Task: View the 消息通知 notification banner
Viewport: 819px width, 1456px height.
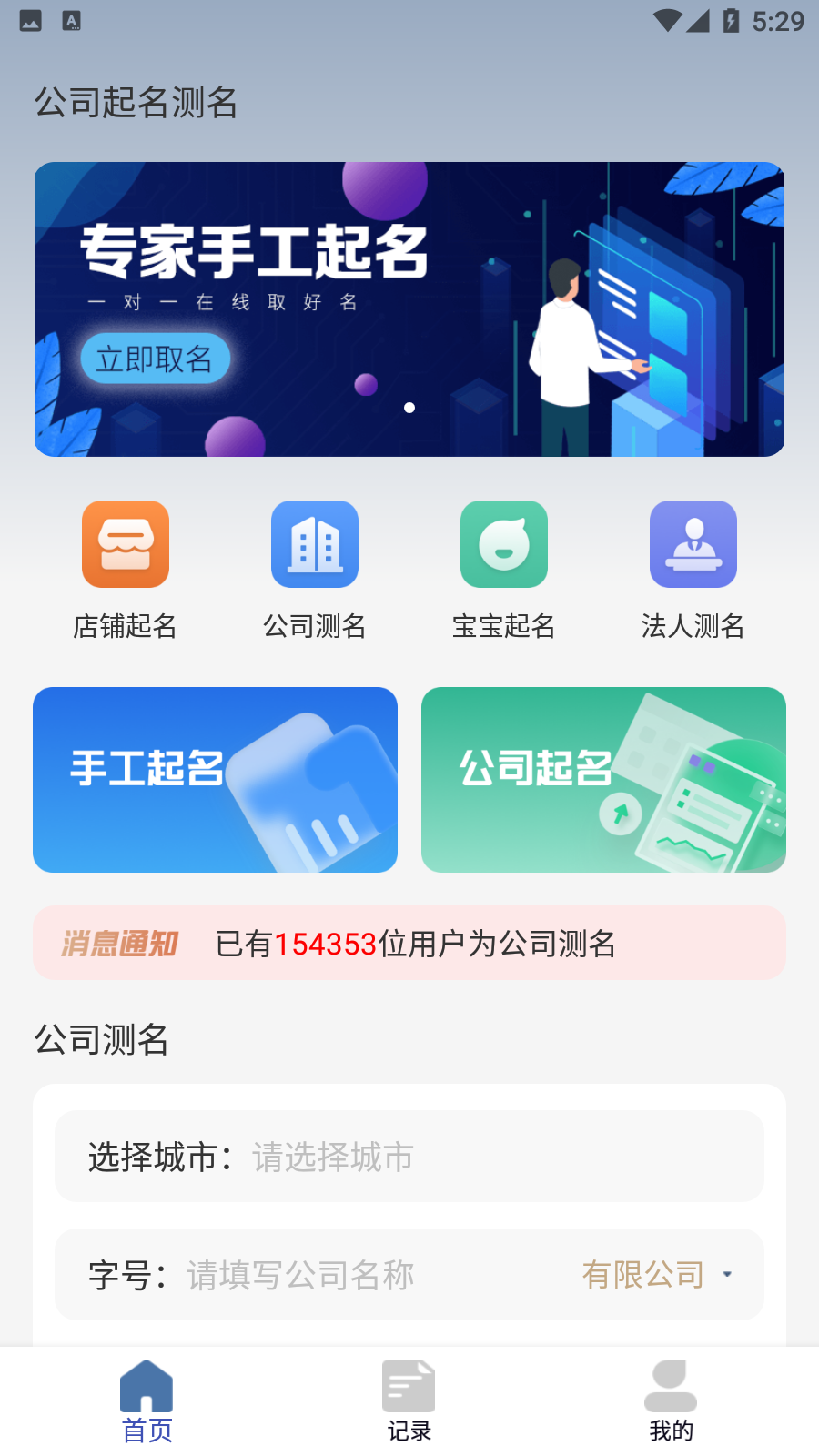Action: pos(409,943)
